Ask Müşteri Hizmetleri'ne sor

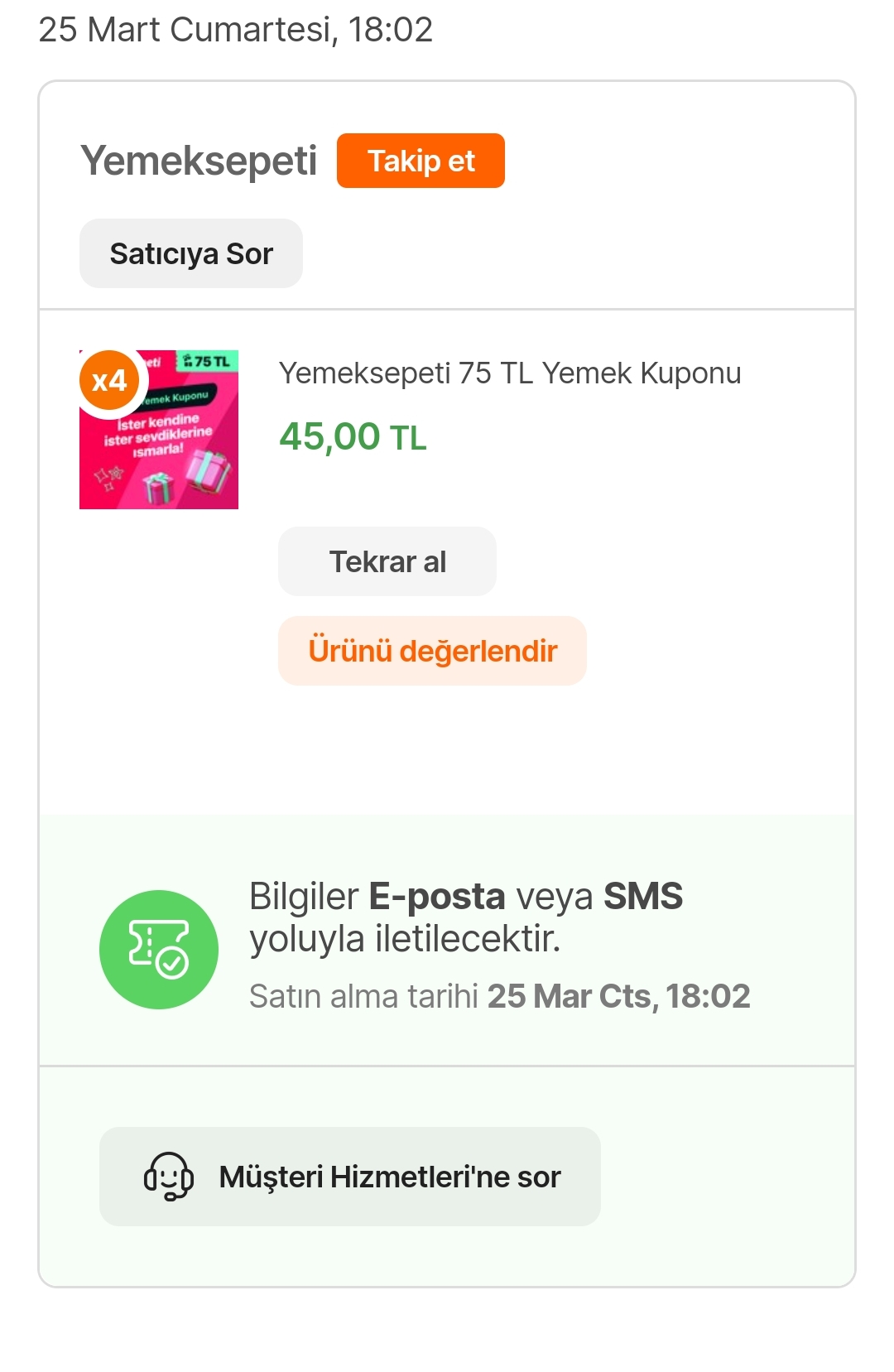[x=350, y=1177]
